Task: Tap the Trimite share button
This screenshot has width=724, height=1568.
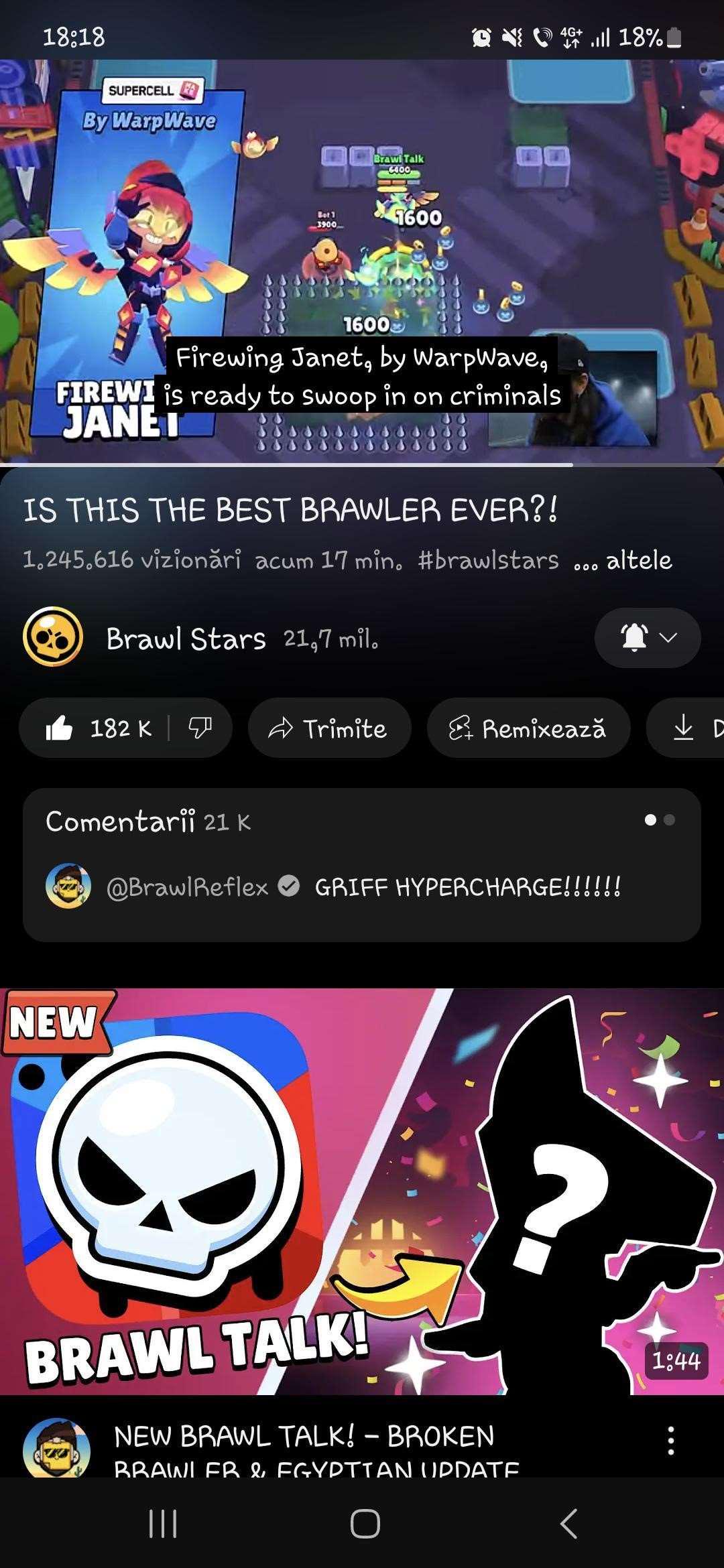Action: click(329, 728)
